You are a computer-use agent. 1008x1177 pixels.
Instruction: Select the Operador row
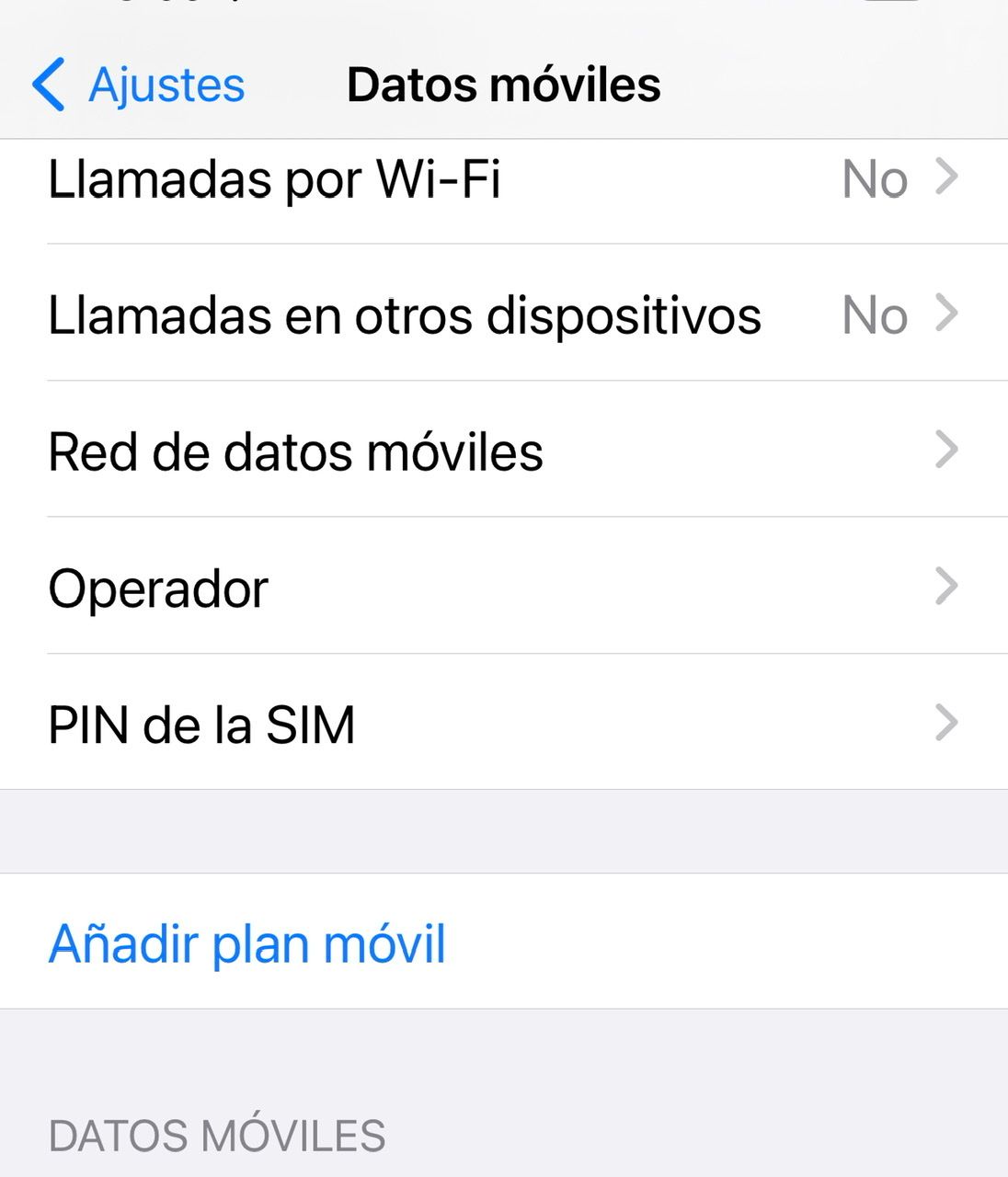pos(504,587)
